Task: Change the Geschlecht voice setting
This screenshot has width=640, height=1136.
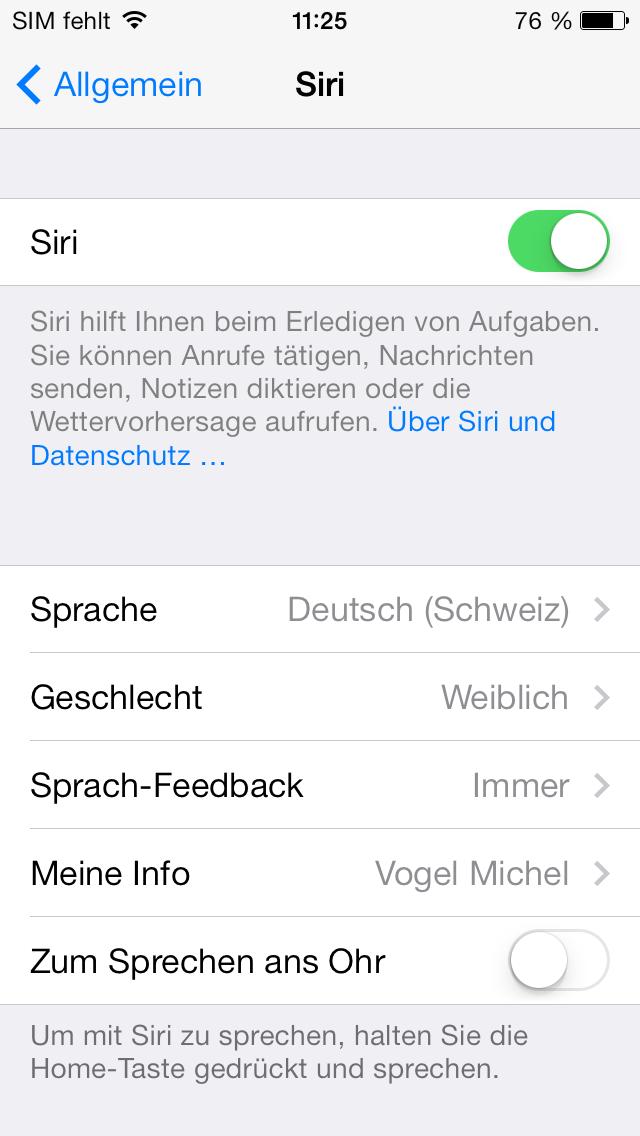Action: click(x=320, y=698)
